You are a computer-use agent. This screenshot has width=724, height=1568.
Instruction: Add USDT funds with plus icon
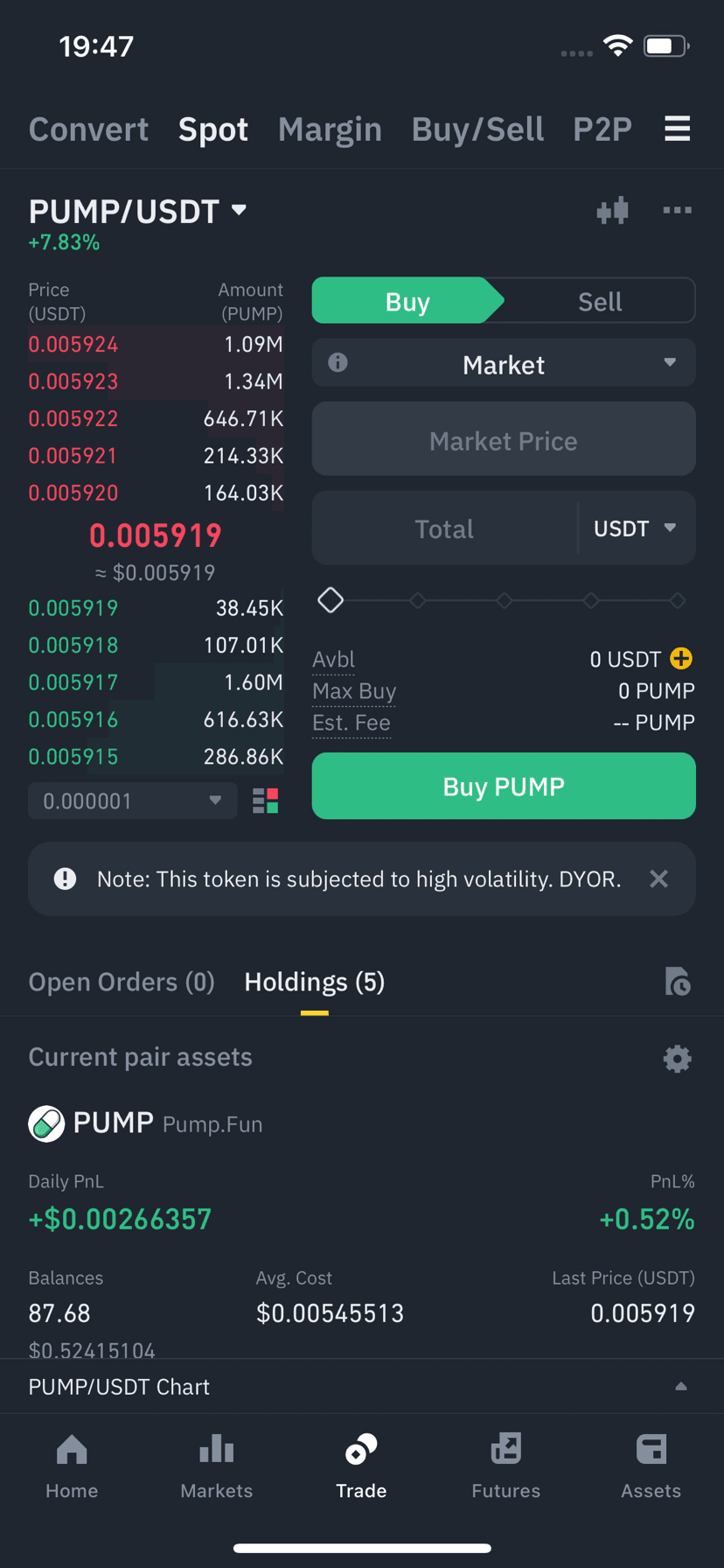click(680, 659)
